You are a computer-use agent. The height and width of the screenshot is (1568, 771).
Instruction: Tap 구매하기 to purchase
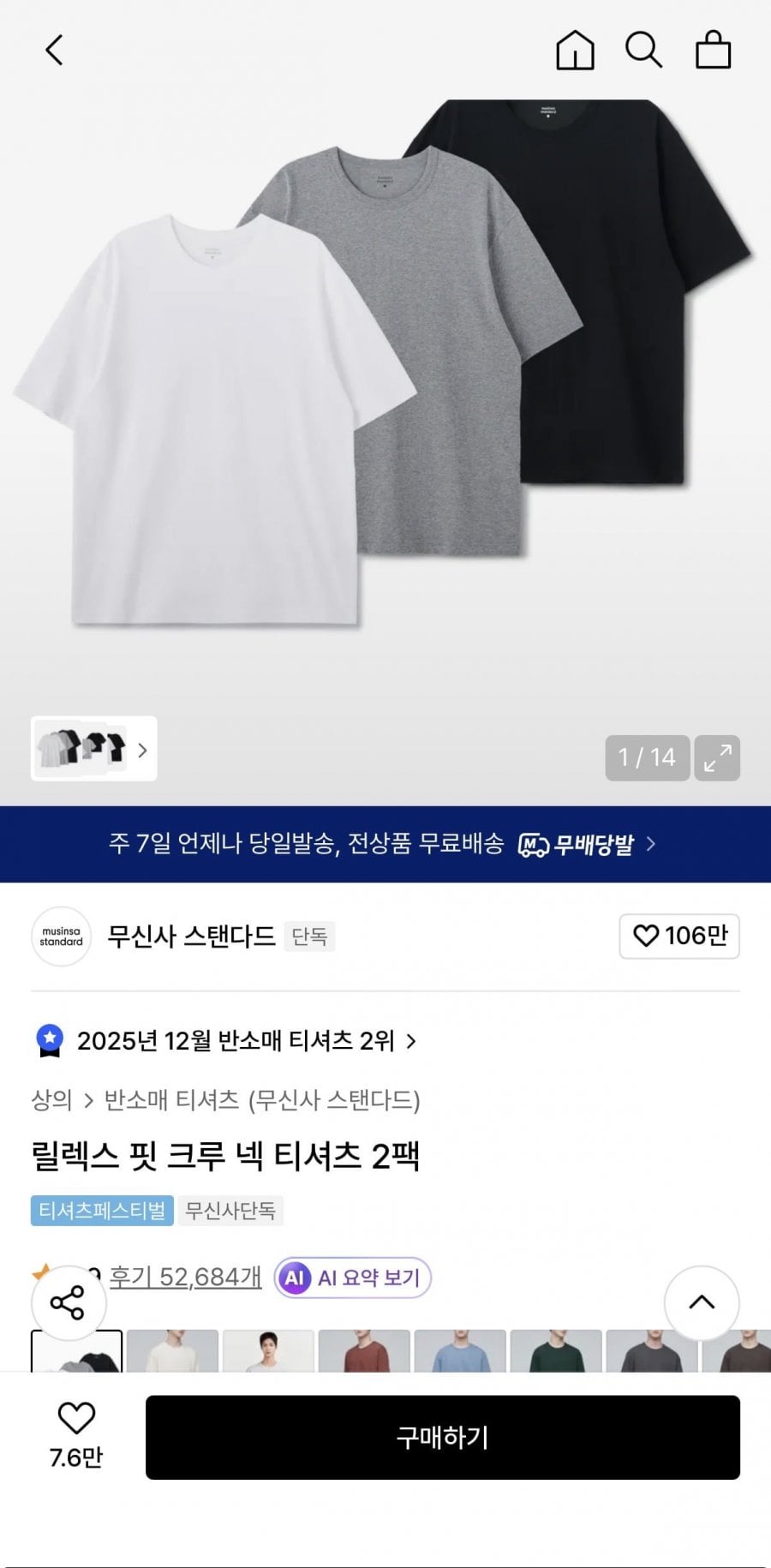(442, 1438)
